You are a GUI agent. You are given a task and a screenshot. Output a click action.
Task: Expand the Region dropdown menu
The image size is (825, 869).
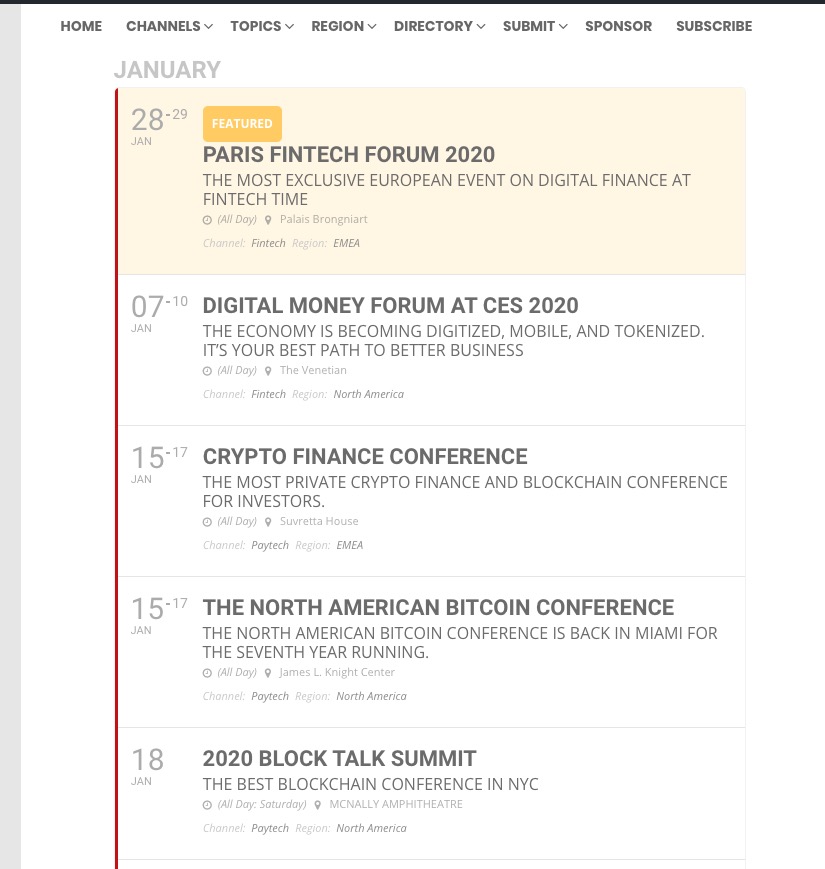[344, 26]
